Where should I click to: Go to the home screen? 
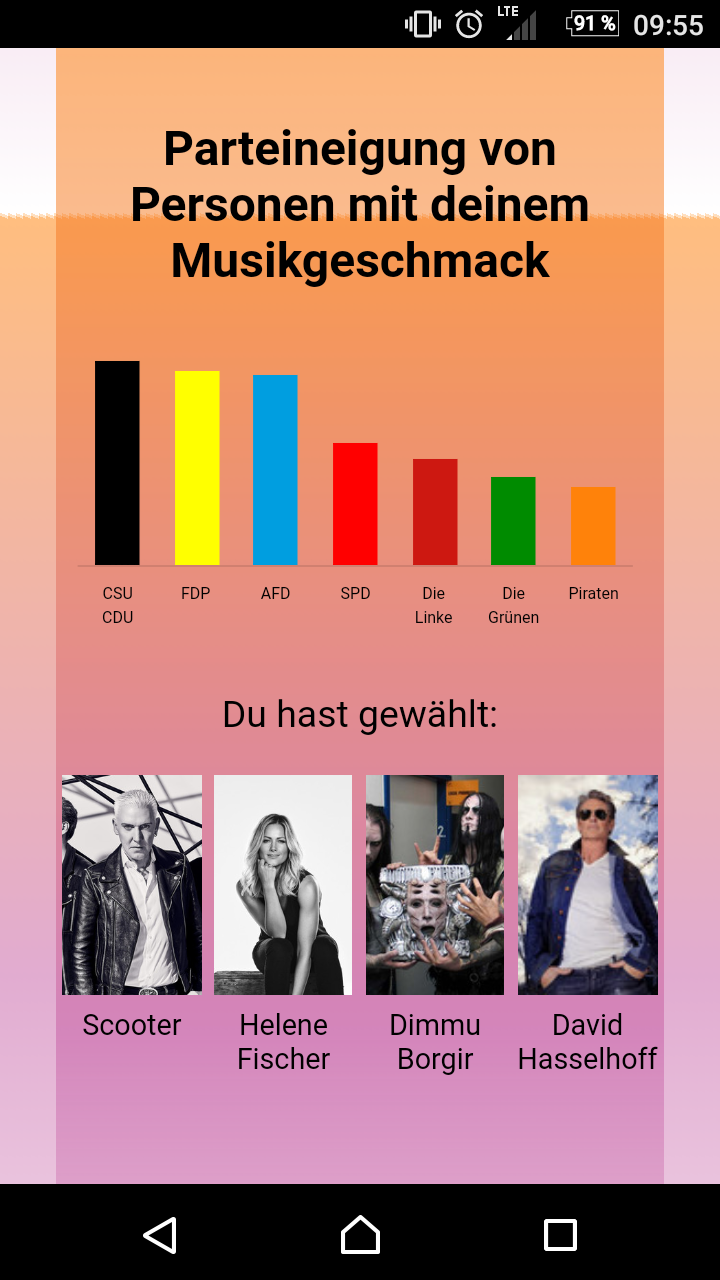[x=360, y=1235]
